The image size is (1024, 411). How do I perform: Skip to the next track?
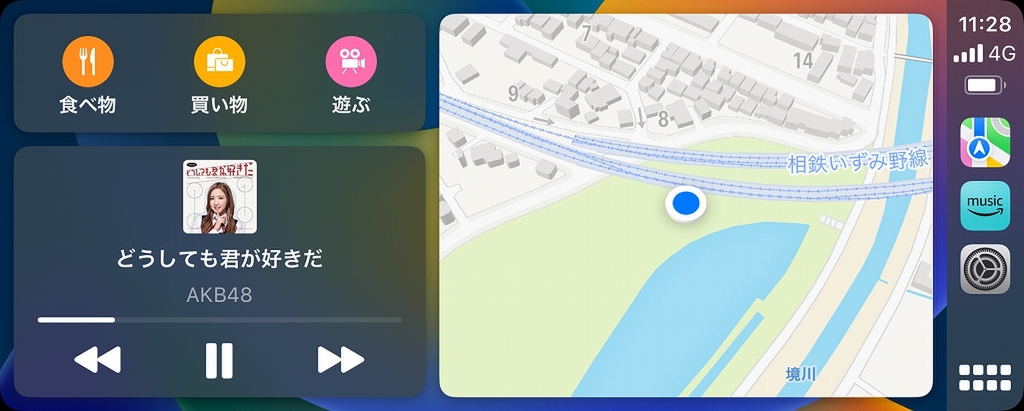pyautogui.click(x=340, y=360)
